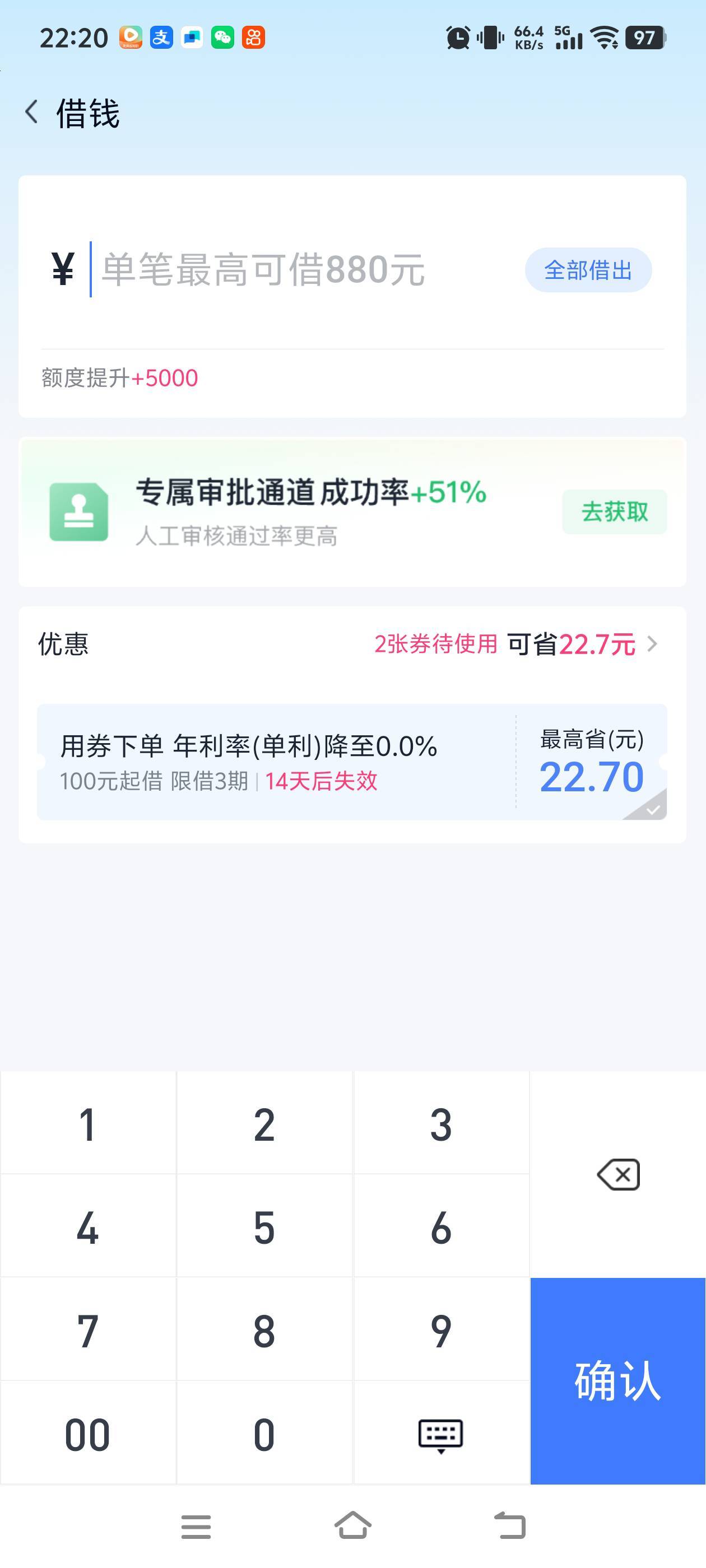
Task: Open the 优惠 coupons row
Action: 352,644
